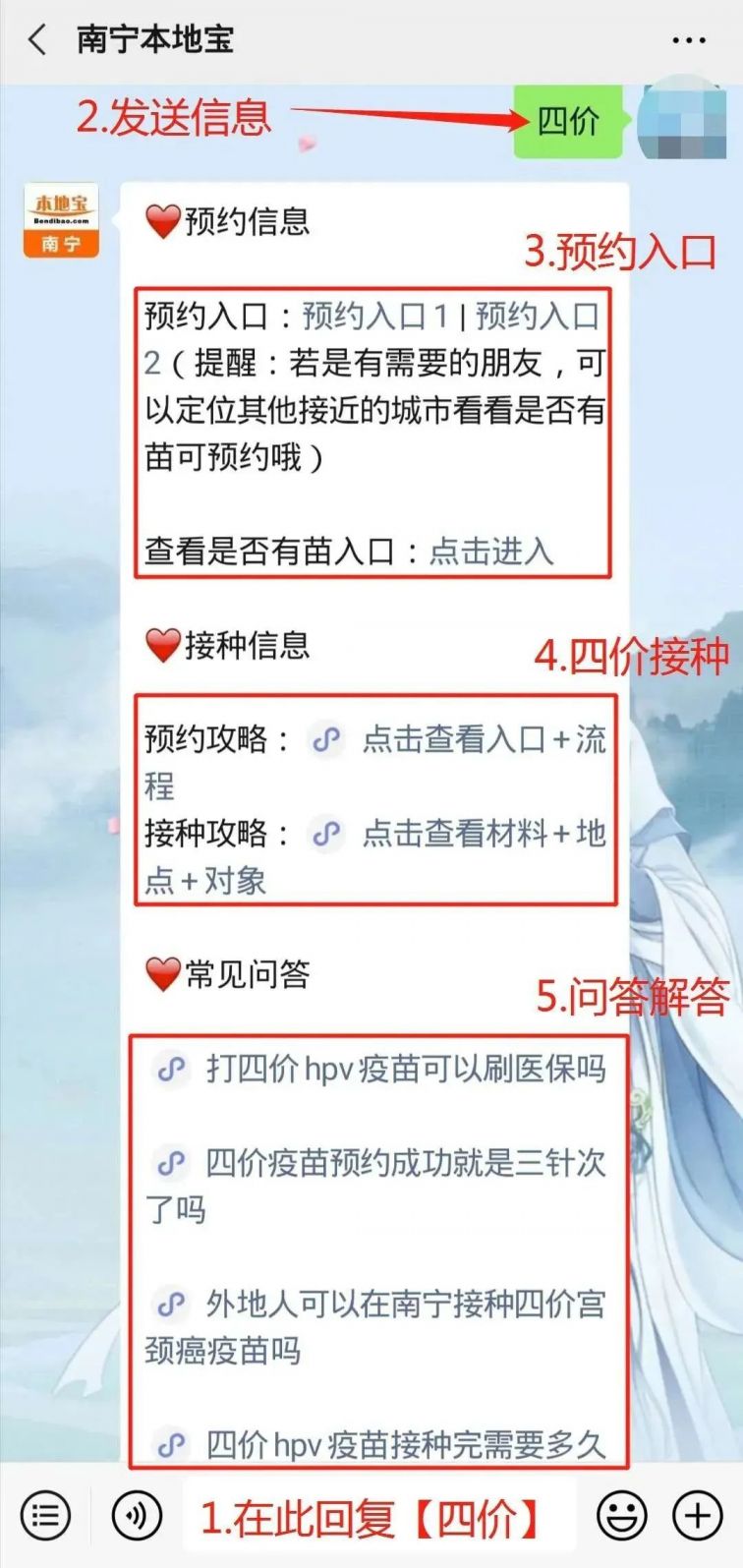This screenshot has width=743, height=1568.
Task: Open the 预约入口1 link
Action: point(374,317)
